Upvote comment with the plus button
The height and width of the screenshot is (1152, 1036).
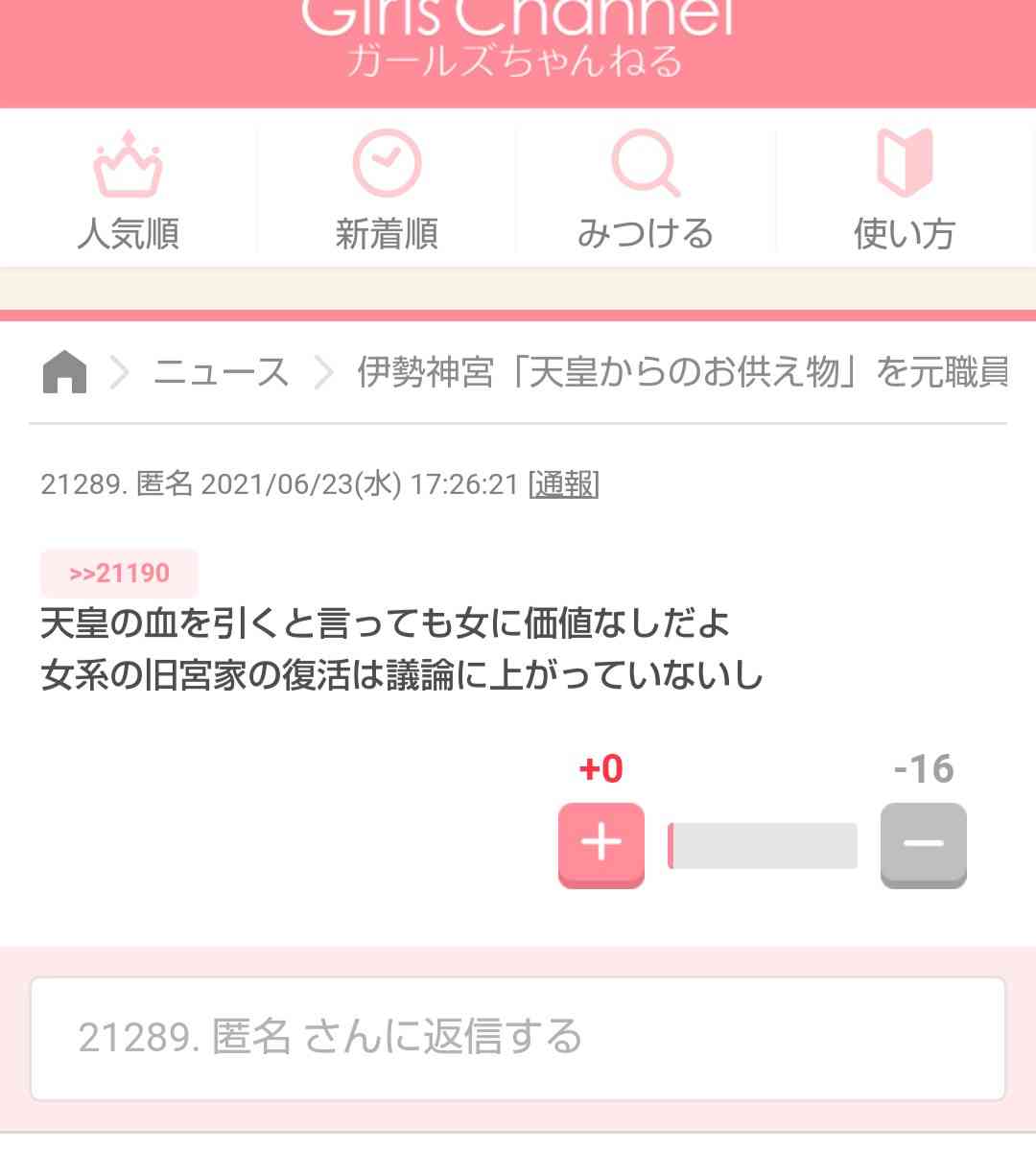coord(601,844)
